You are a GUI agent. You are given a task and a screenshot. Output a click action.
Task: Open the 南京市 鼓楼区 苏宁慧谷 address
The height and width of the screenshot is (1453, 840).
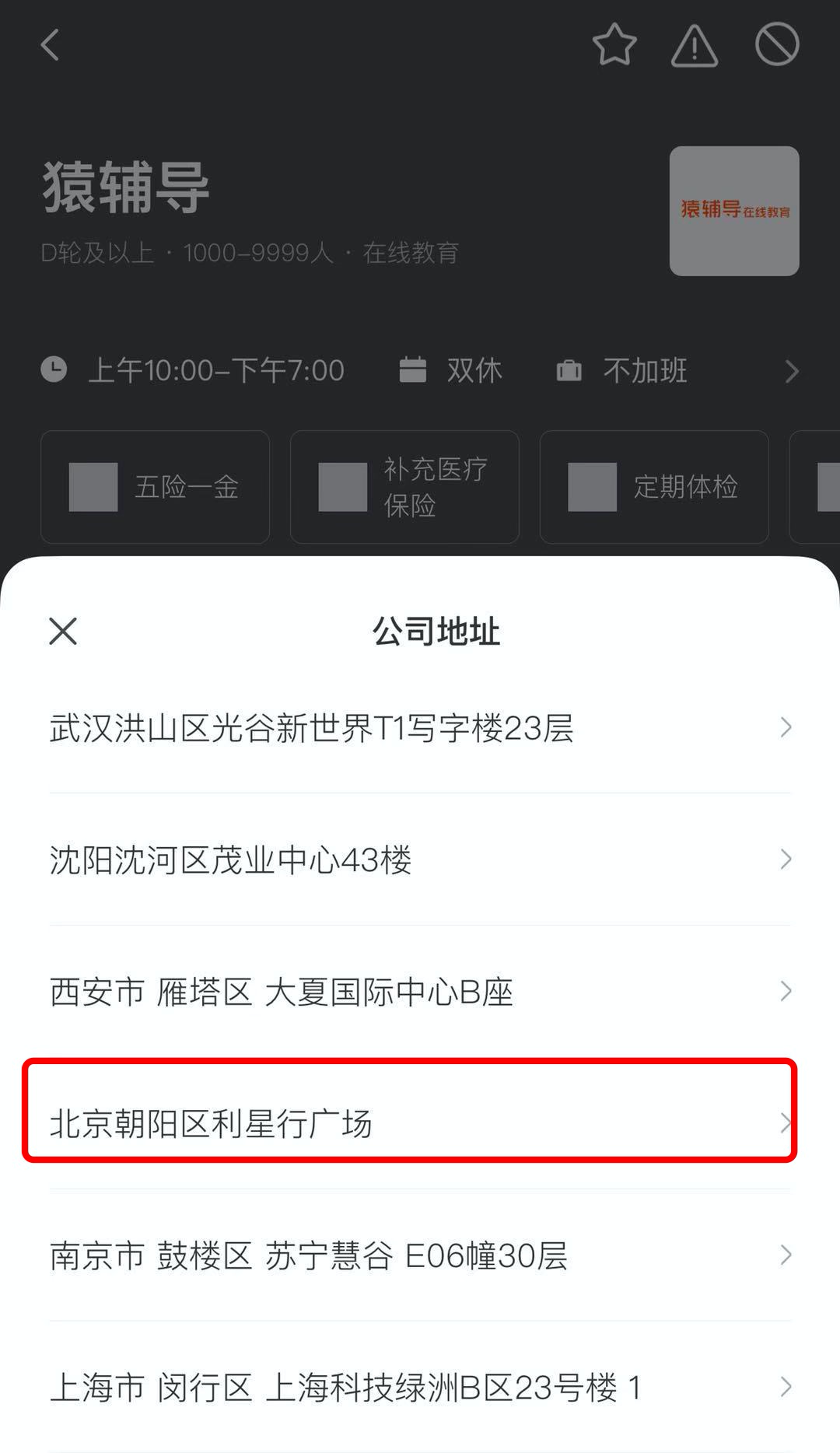point(420,1255)
